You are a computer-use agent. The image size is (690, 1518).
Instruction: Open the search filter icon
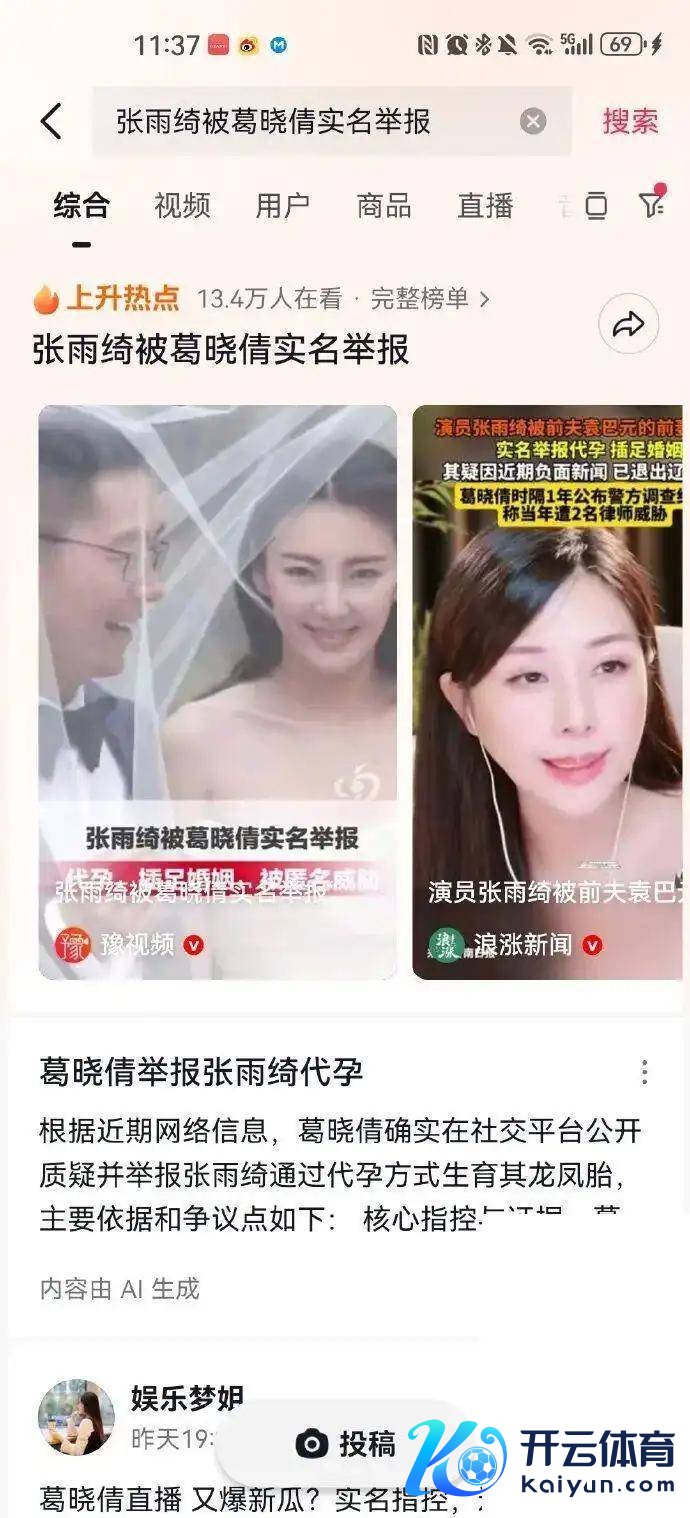click(651, 204)
